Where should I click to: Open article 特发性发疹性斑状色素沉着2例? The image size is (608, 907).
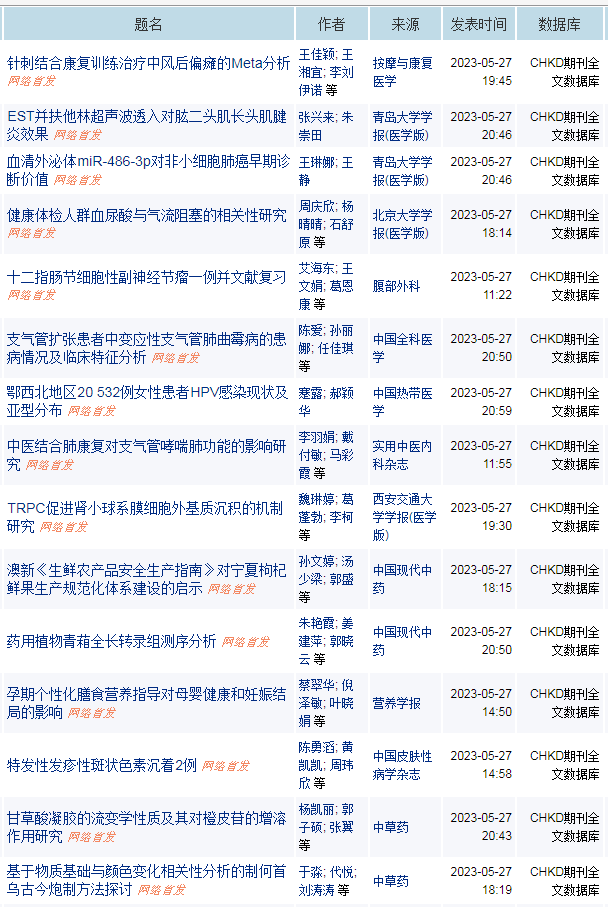tap(101, 765)
